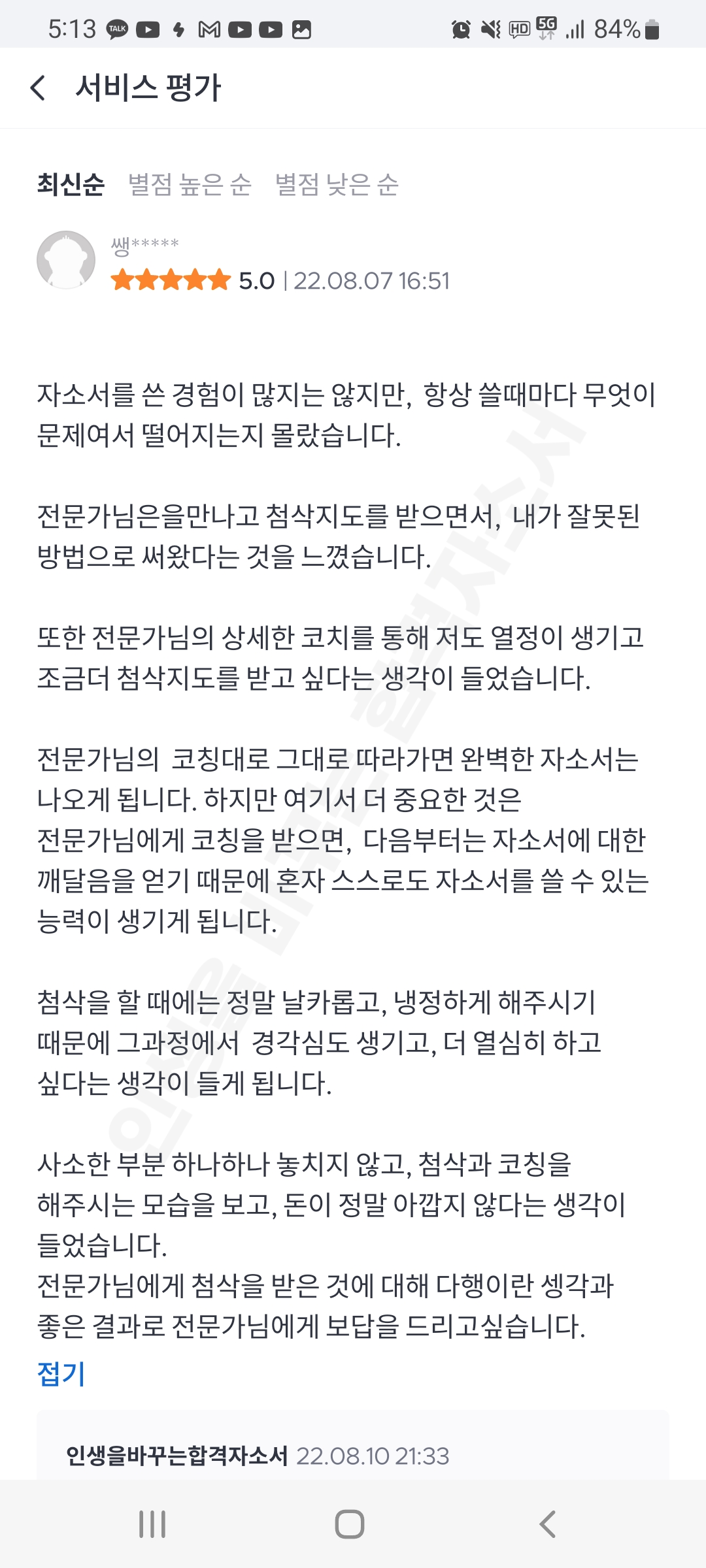Sort reviews by 별점 높은 순
Screen dimensions: 706x1568
click(x=190, y=184)
